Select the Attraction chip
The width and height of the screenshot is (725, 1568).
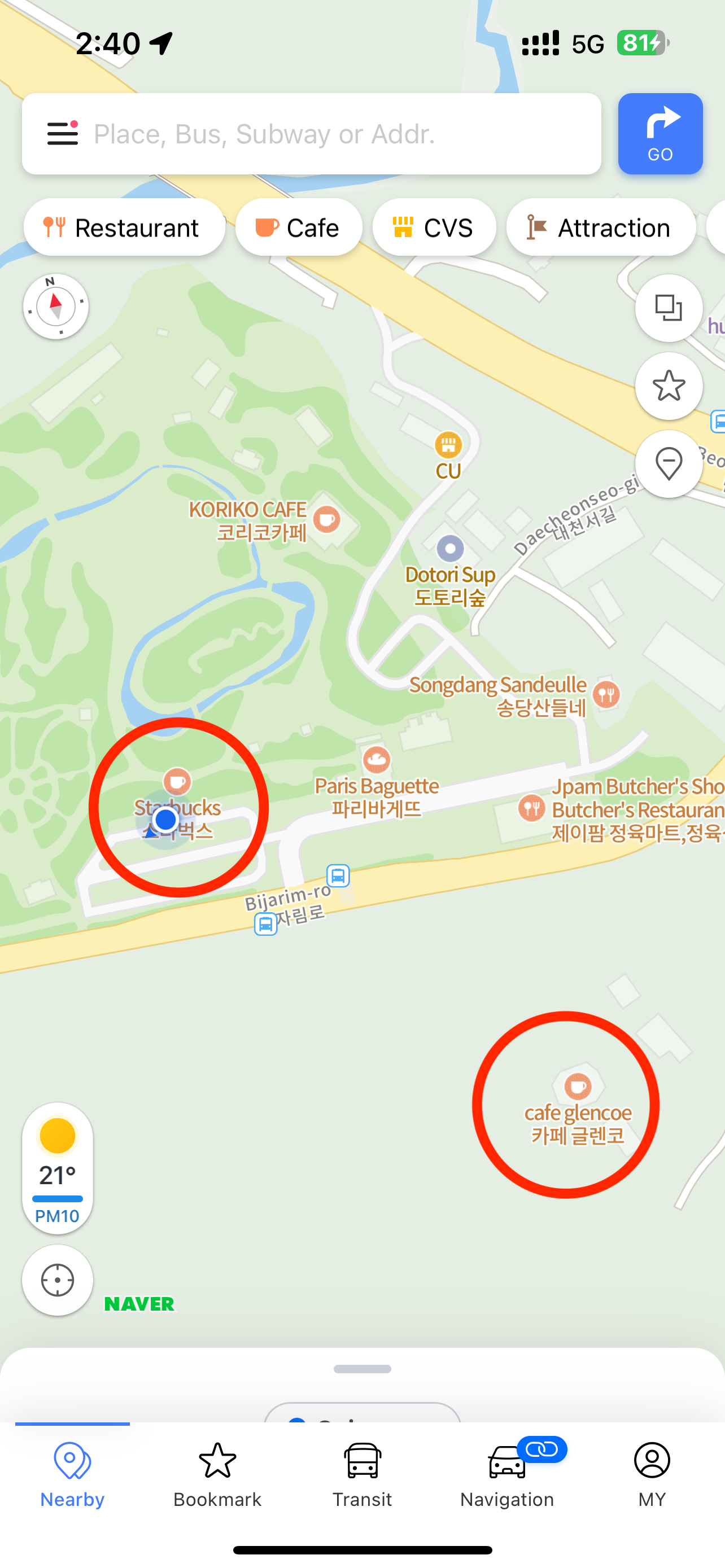pos(600,227)
